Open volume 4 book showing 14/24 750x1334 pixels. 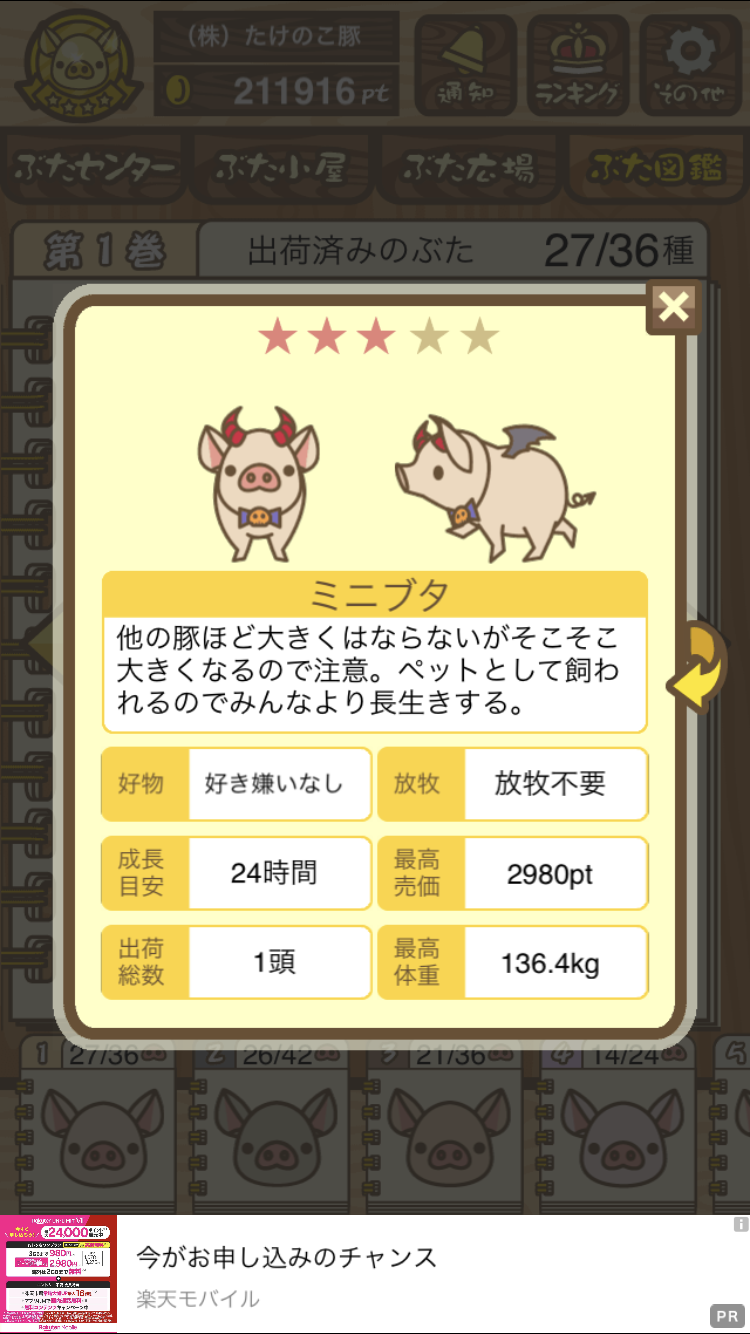click(617, 1125)
